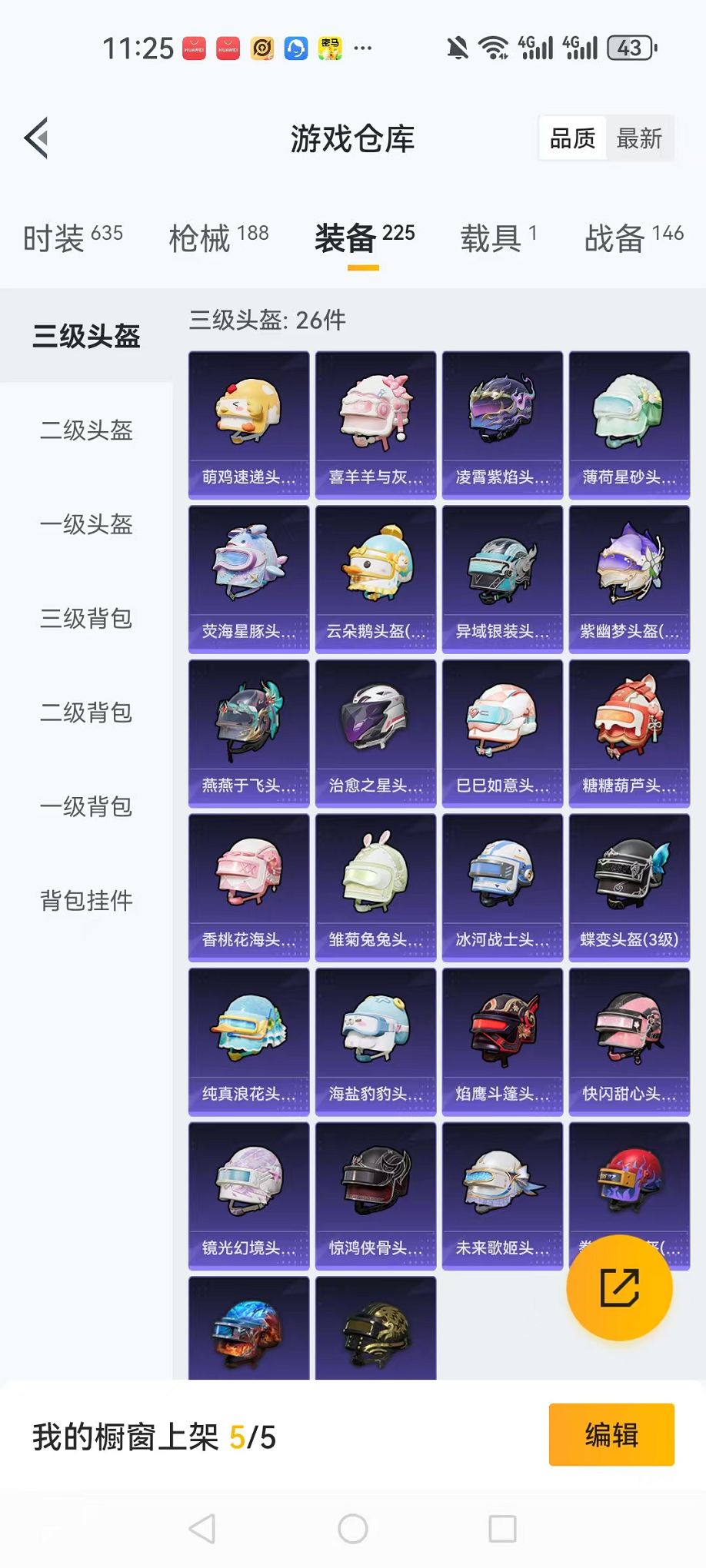Select the 二级背包 category
This screenshot has height=1568, width=706.
[86, 713]
